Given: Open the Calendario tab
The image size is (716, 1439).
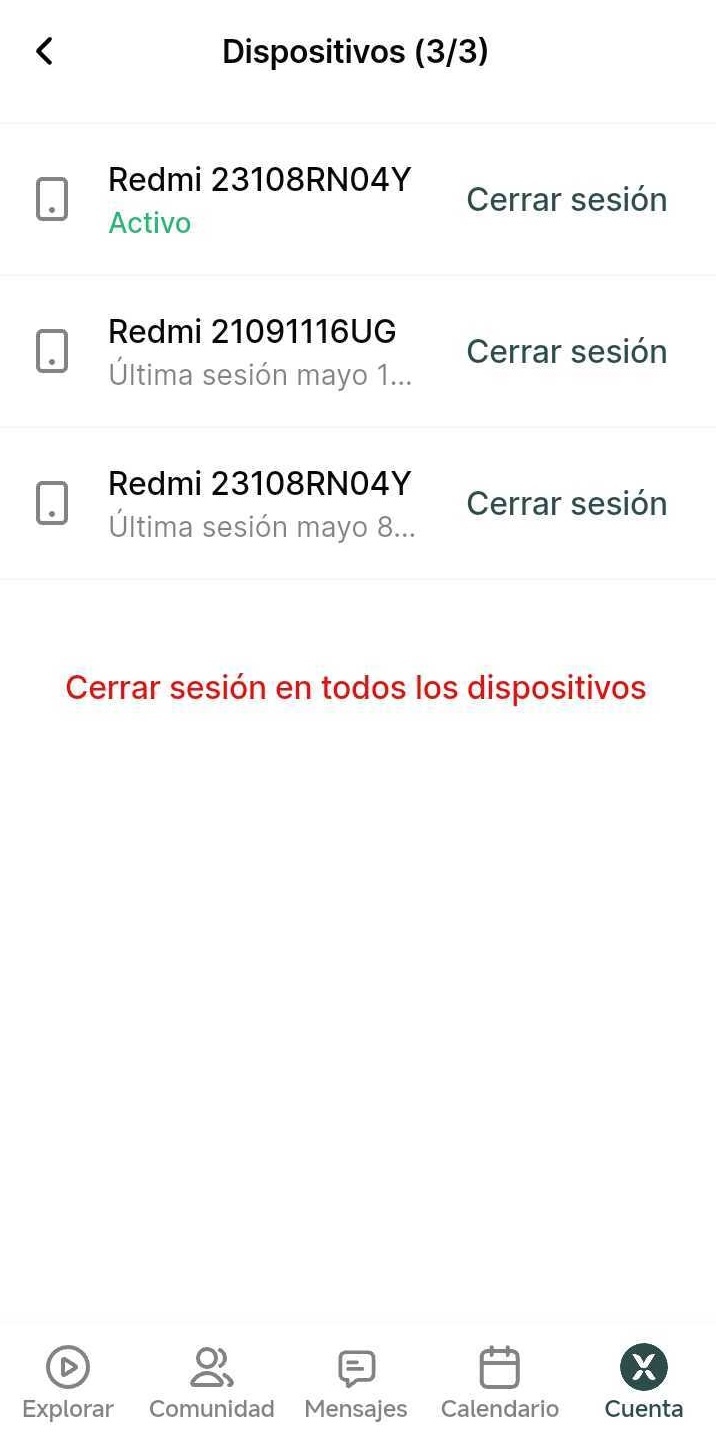Looking at the screenshot, I should coord(500,1383).
